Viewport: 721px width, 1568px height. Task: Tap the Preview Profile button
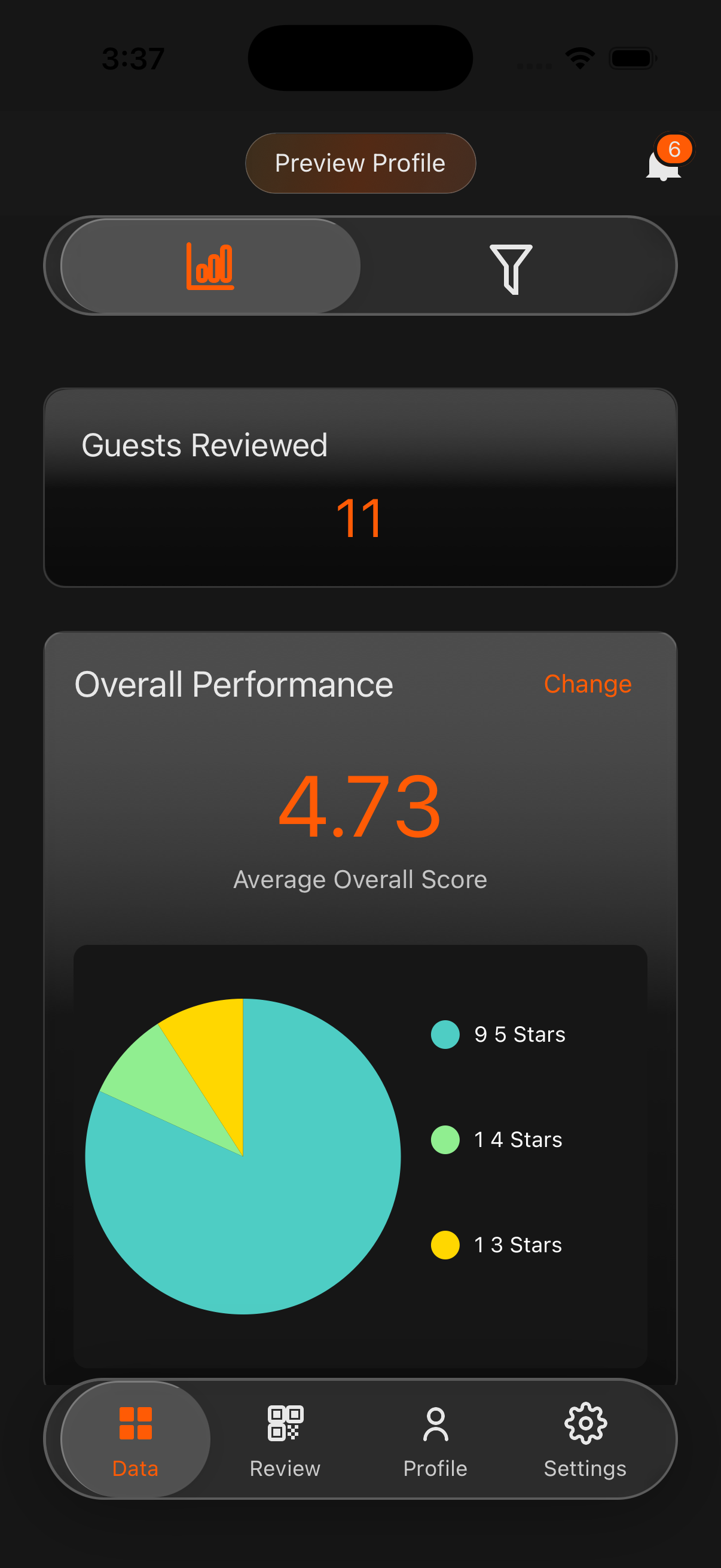click(360, 163)
